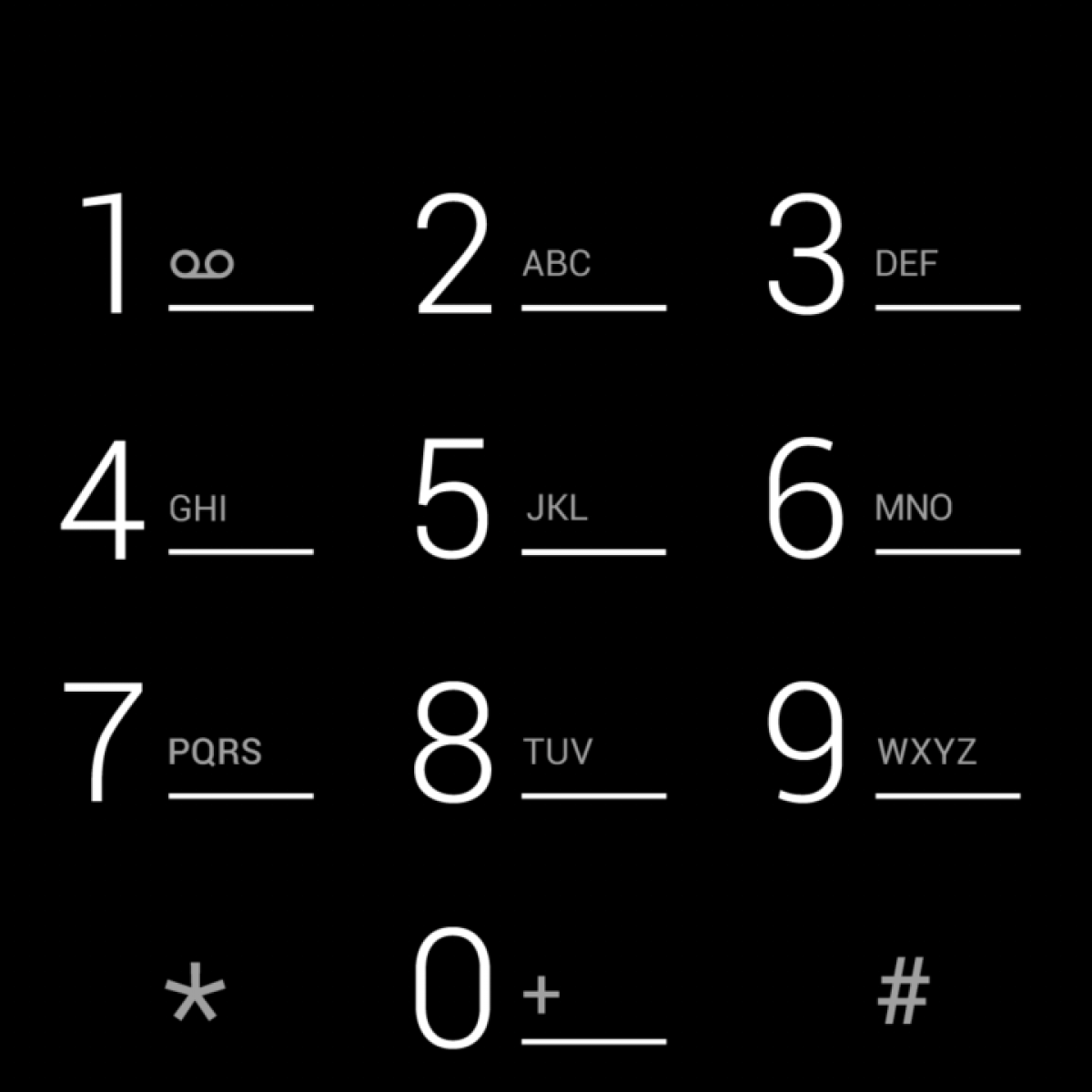This screenshot has height=1092, width=1092.
Task: Tap the pound hash key
Action: pyautogui.click(x=904, y=992)
